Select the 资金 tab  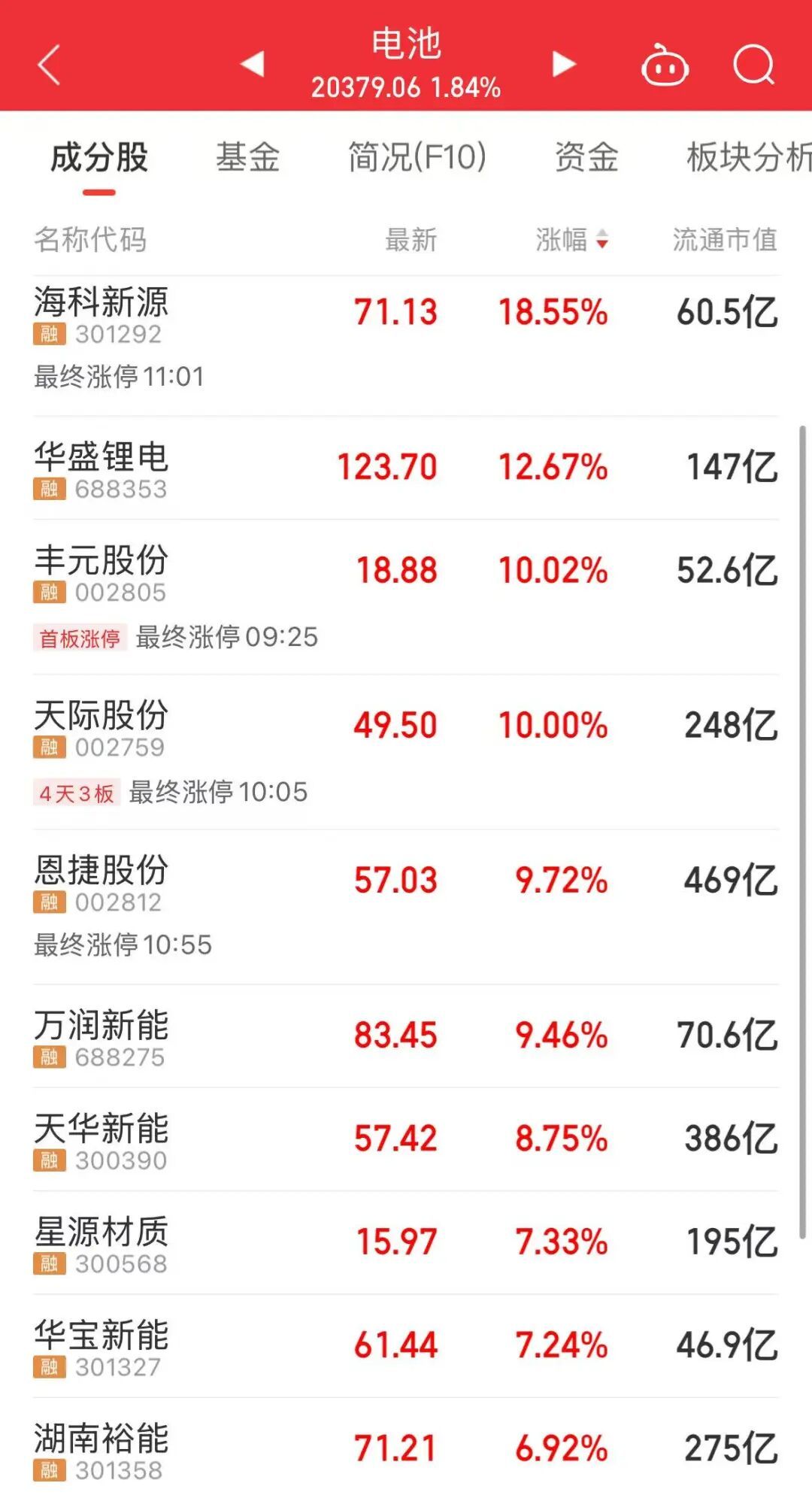[x=586, y=158]
